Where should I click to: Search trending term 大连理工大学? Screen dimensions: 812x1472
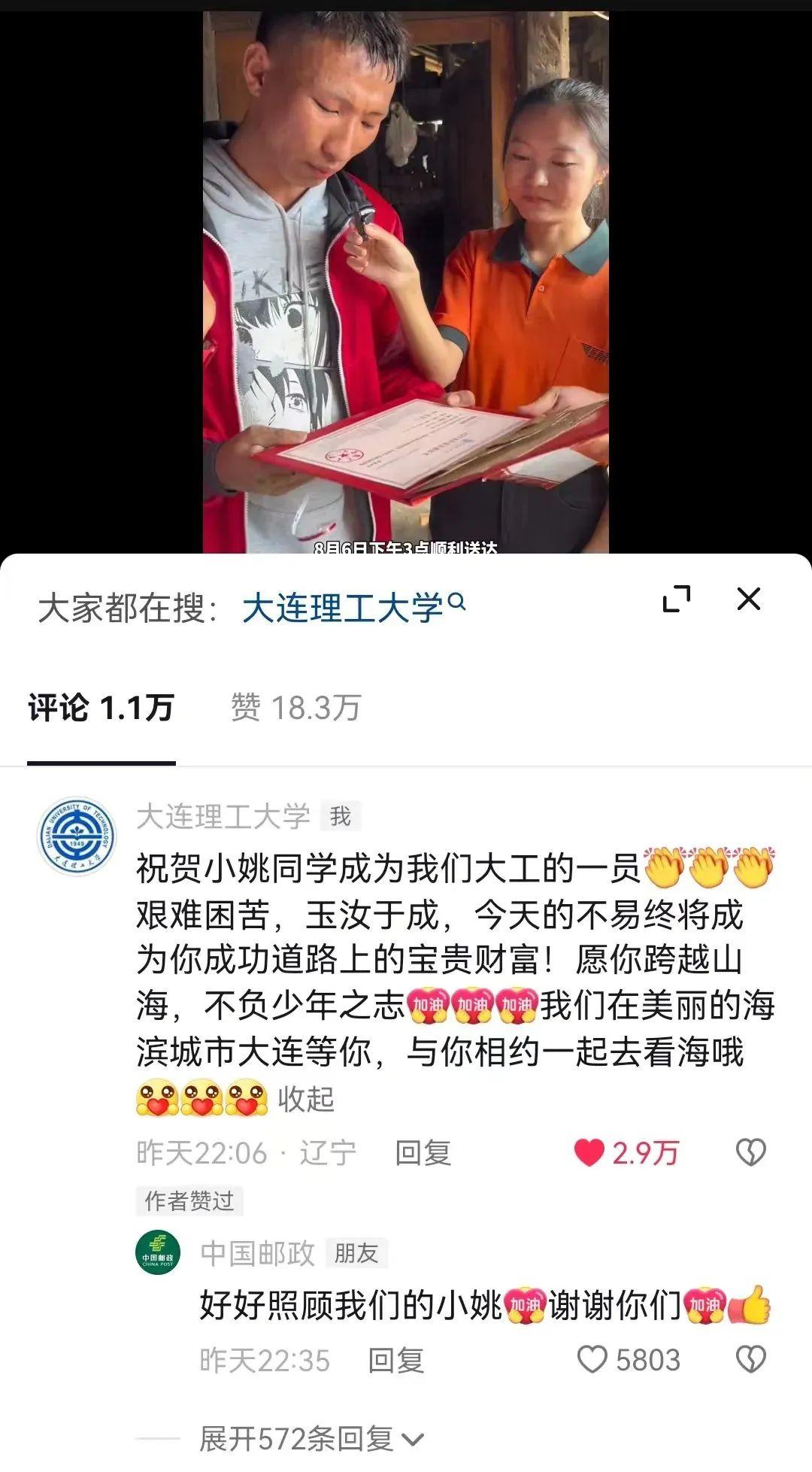pyautogui.click(x=353, y=607)
